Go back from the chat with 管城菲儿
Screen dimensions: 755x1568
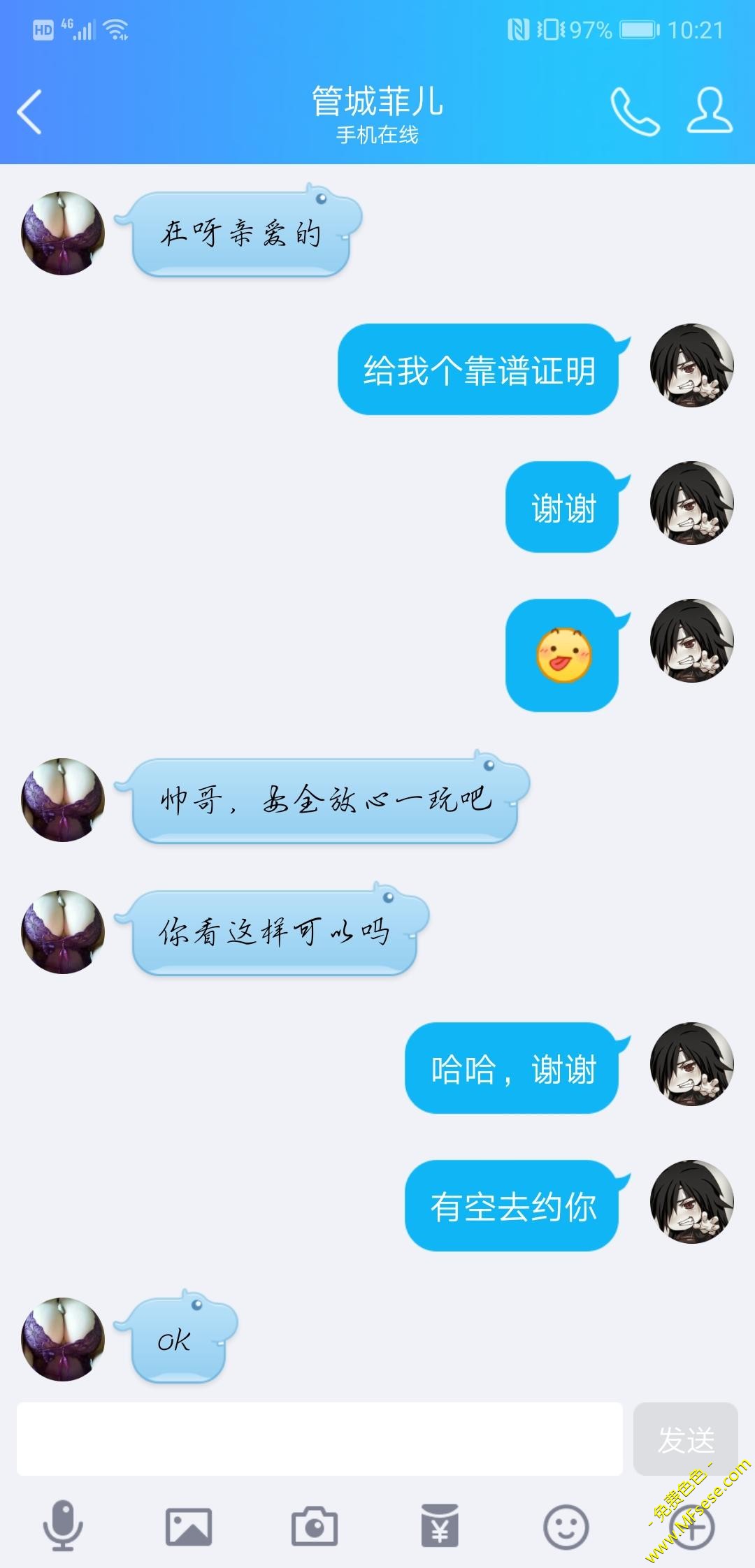tap(29, 112)
